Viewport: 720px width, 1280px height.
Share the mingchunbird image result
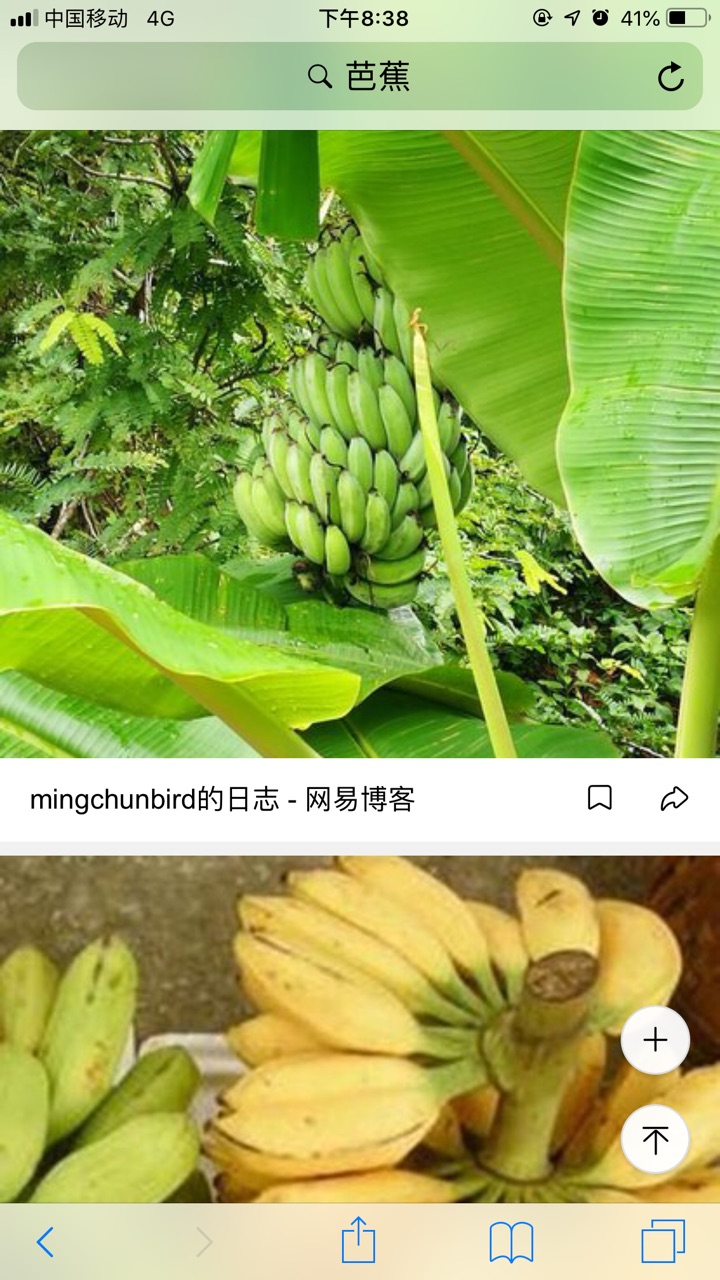point(674,798)
